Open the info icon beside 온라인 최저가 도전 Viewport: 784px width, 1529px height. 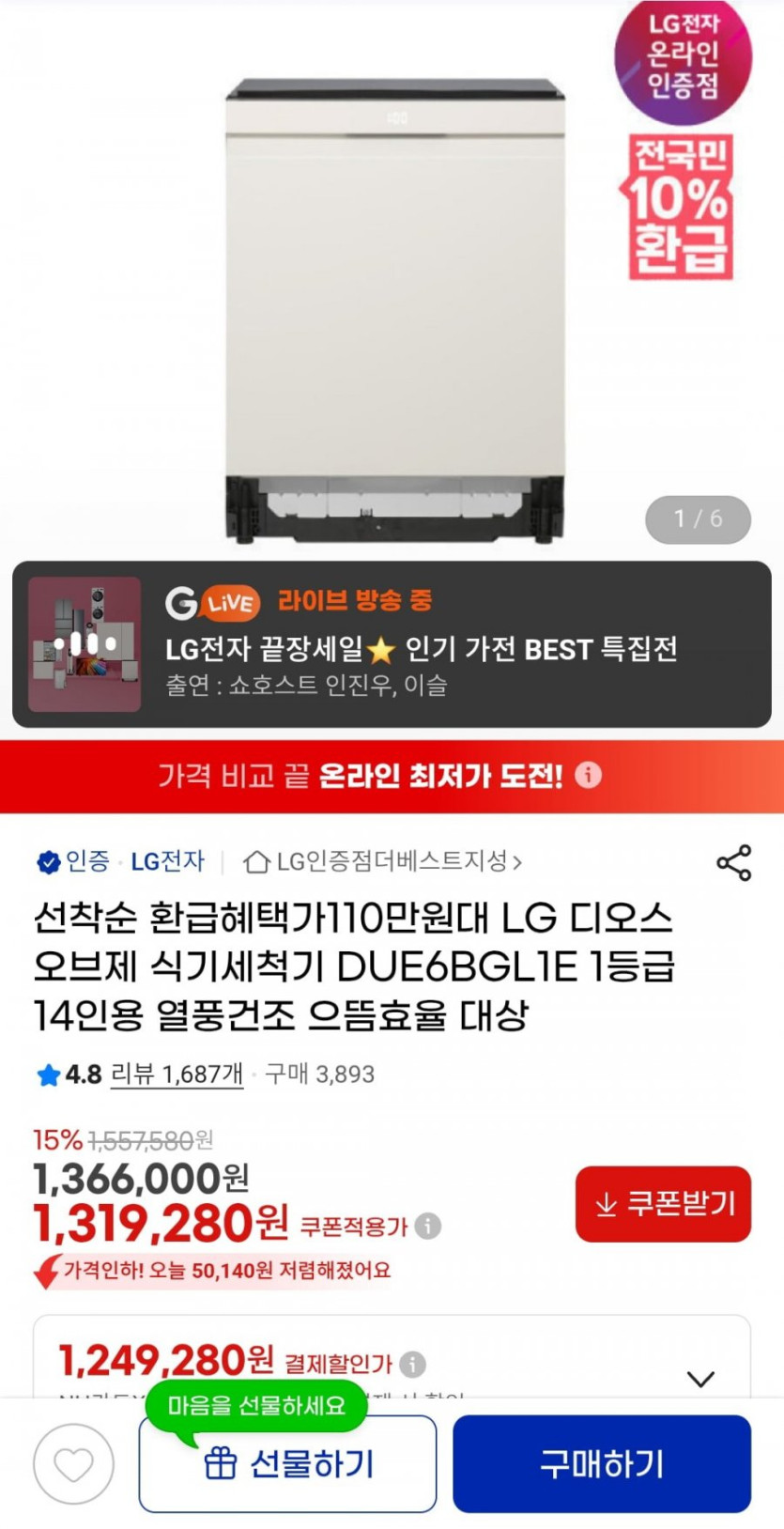coord(589,776)
